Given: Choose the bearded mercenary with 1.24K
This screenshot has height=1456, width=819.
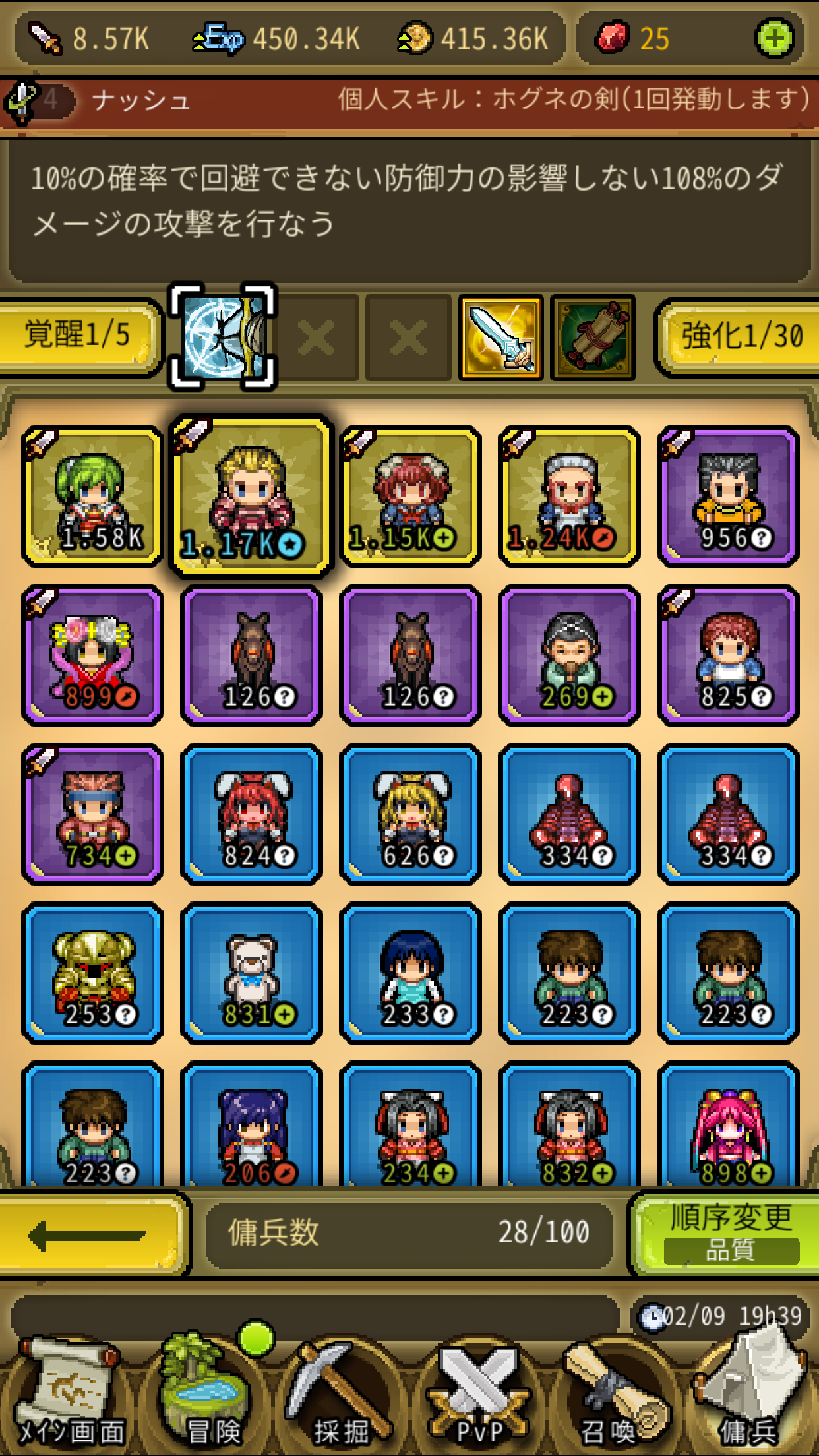Looking at the screenshot, I should (569, 496).
